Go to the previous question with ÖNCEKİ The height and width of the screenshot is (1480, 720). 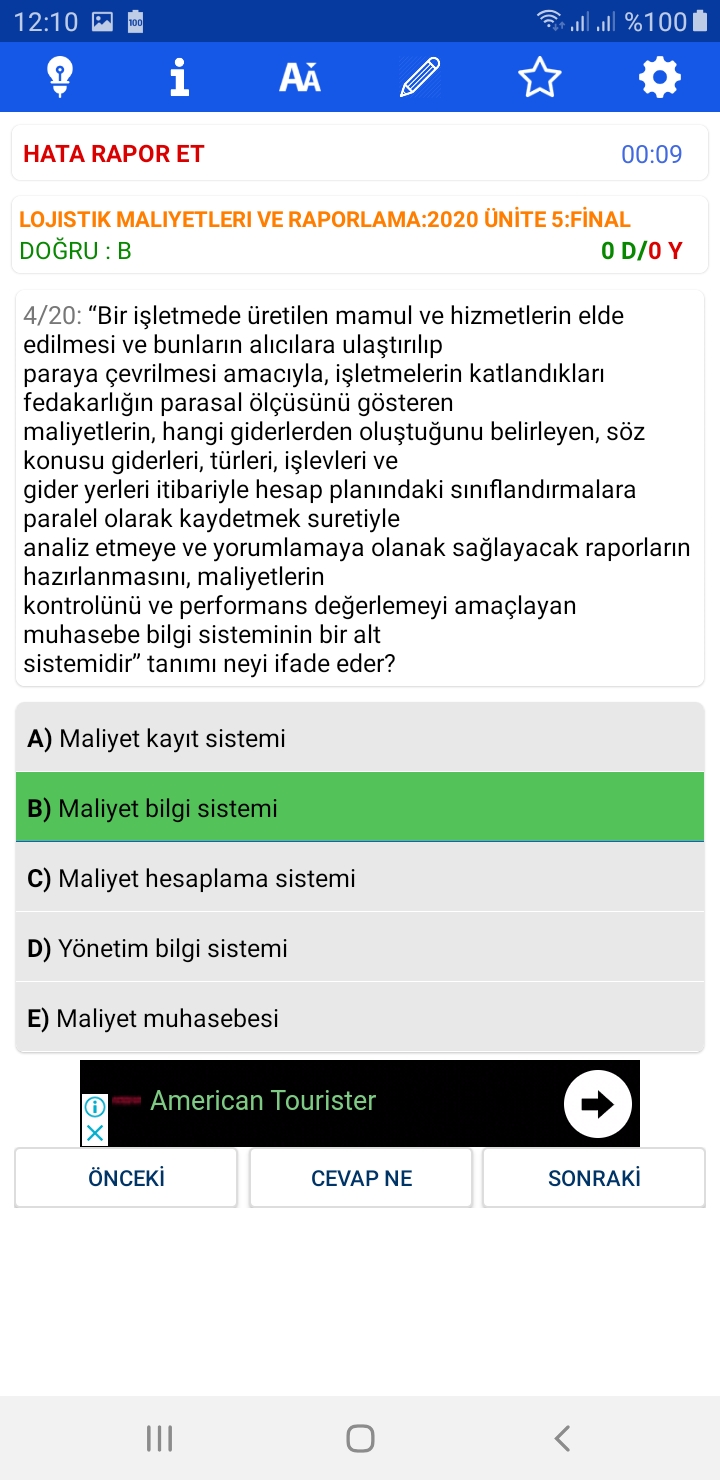(126, 1178)
